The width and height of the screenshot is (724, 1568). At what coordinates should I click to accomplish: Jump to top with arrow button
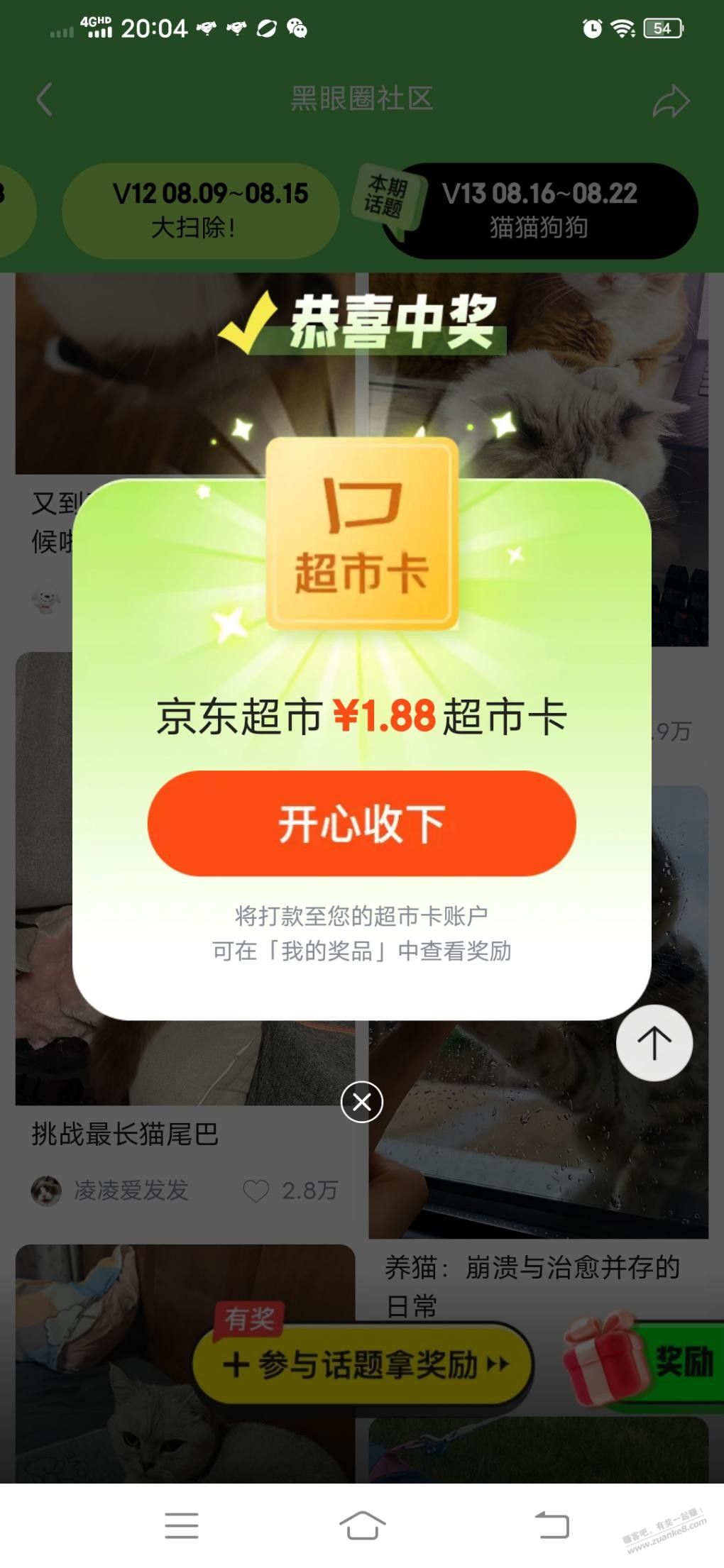point(654,1042)
